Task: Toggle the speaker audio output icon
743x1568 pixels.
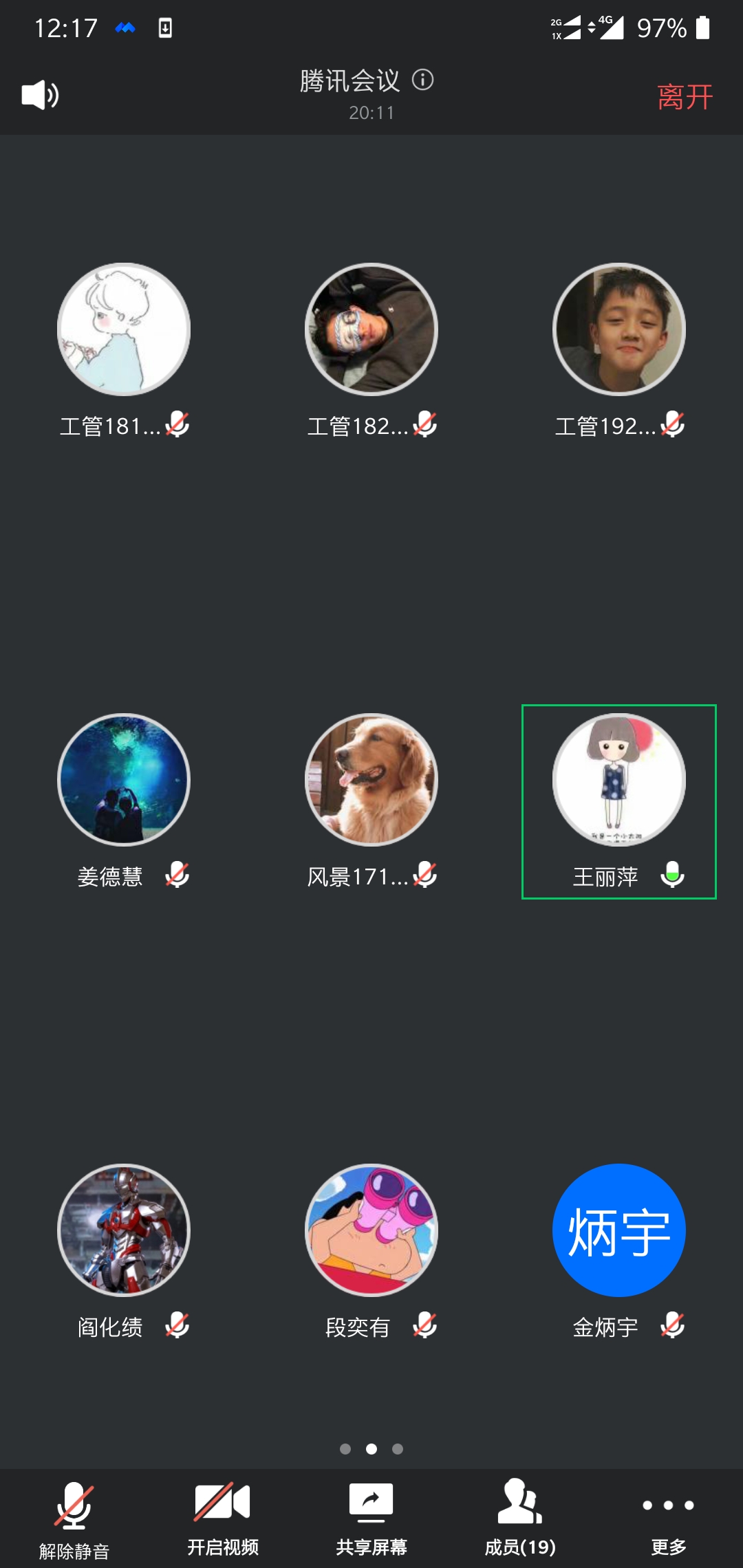Action: point(40,95)
